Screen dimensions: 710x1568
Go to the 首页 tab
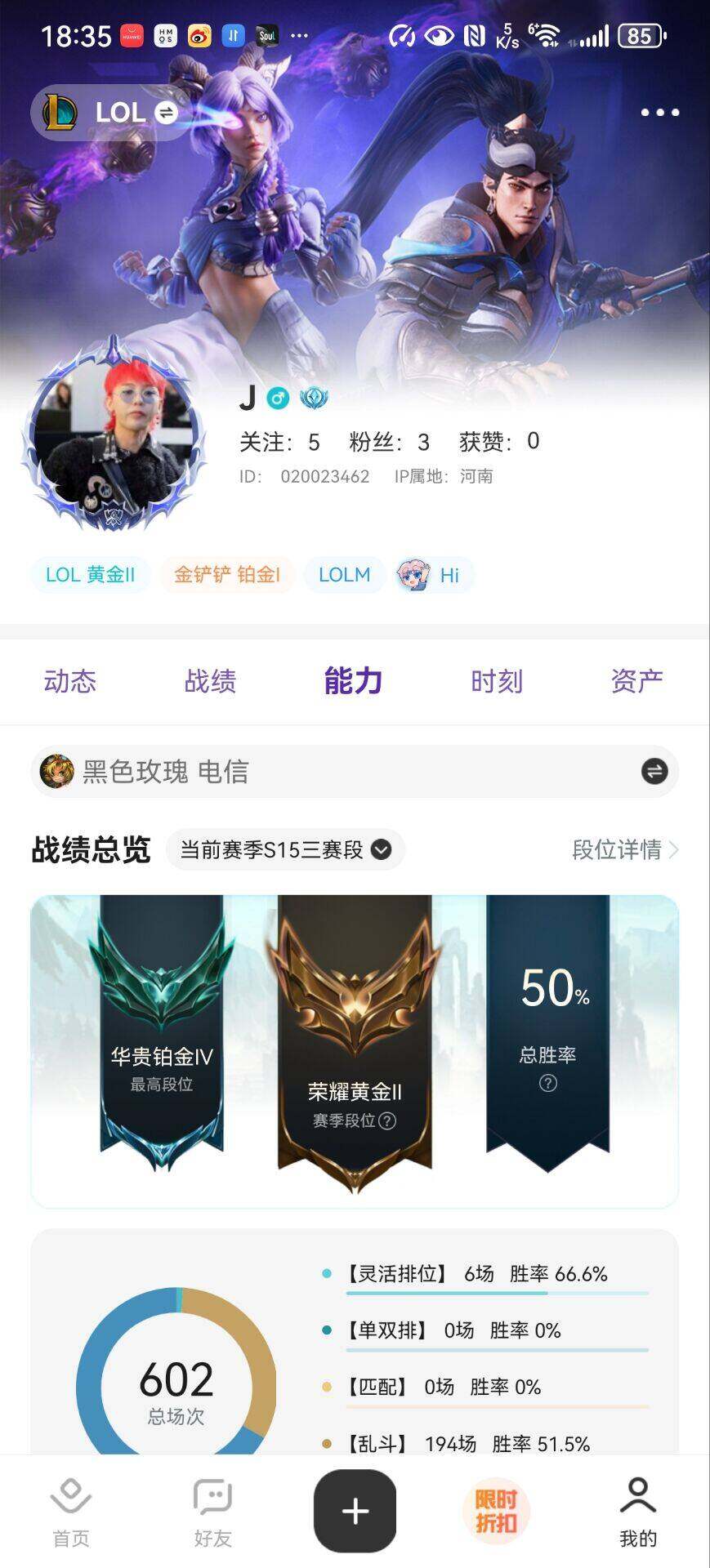click(71, 1512)
